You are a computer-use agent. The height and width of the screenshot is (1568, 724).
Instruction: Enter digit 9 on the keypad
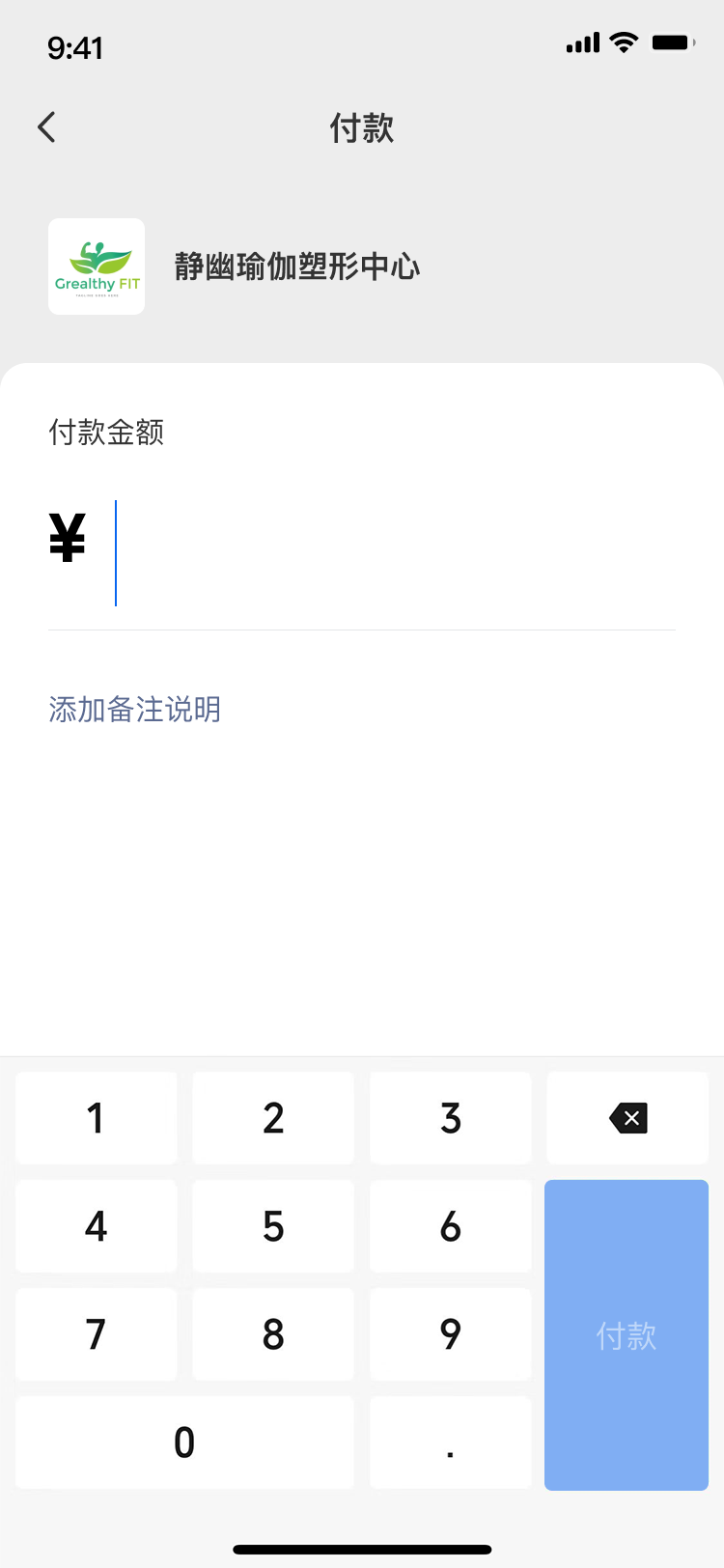point(451,1334)
